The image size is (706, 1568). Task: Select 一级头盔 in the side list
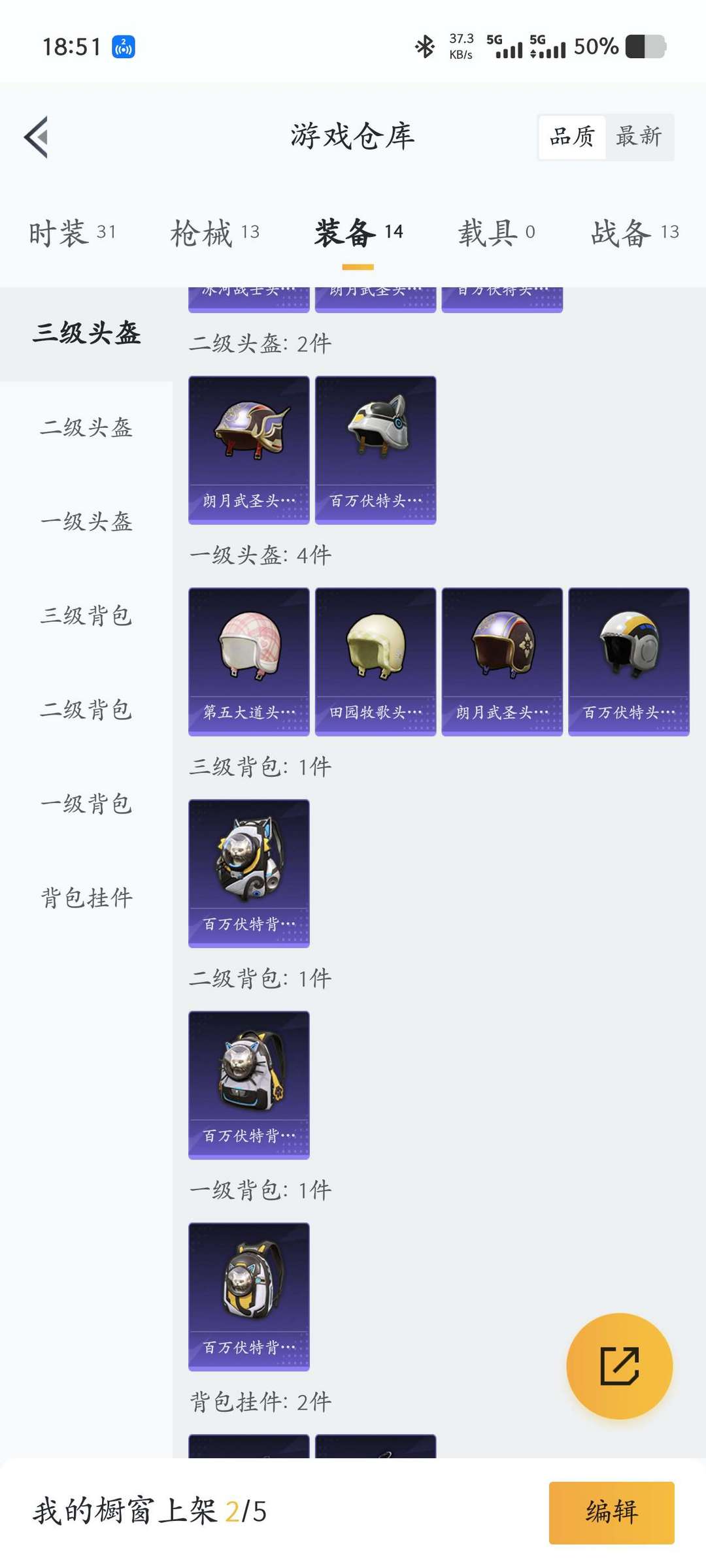86,522
